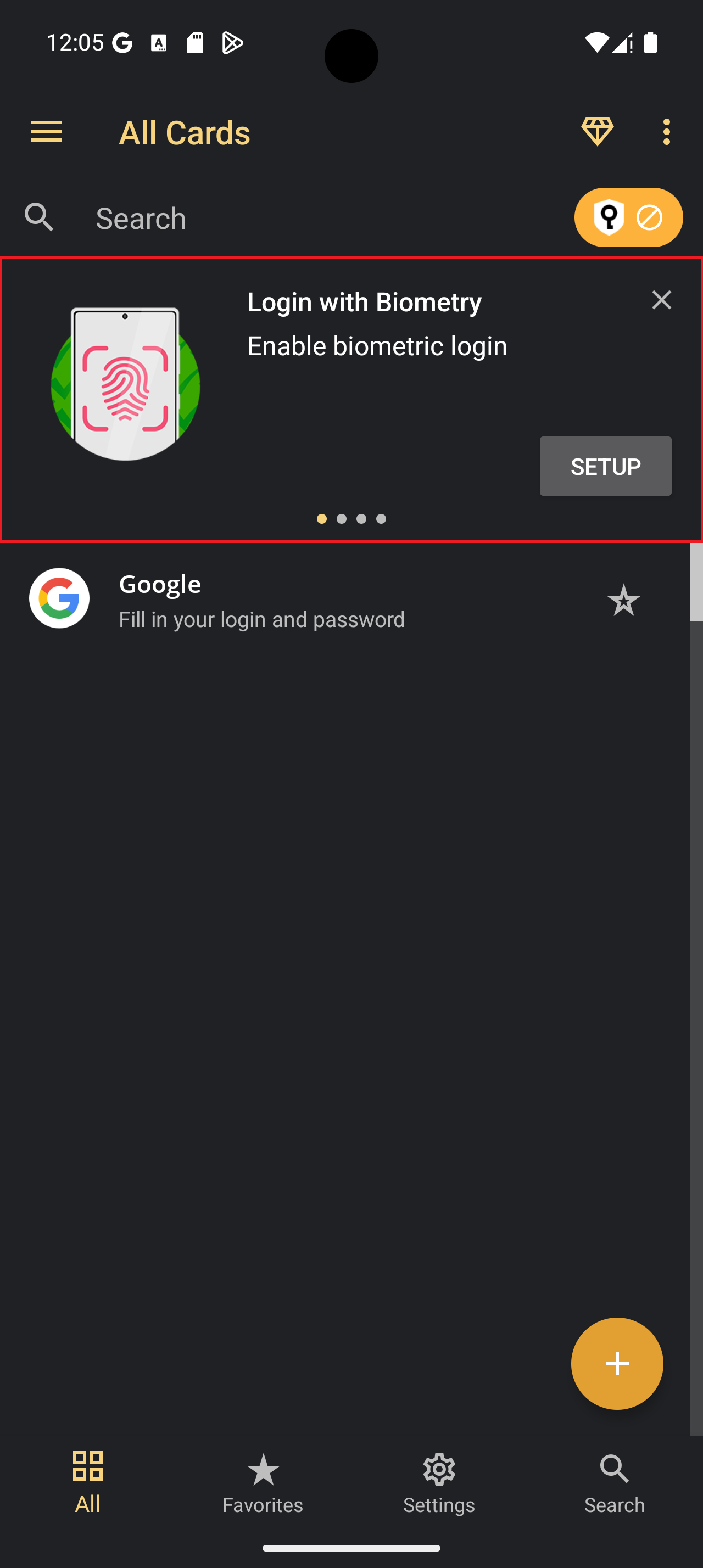
Task: Dismiss the Login with Biometry banner
Action: [x=661, y=300]
